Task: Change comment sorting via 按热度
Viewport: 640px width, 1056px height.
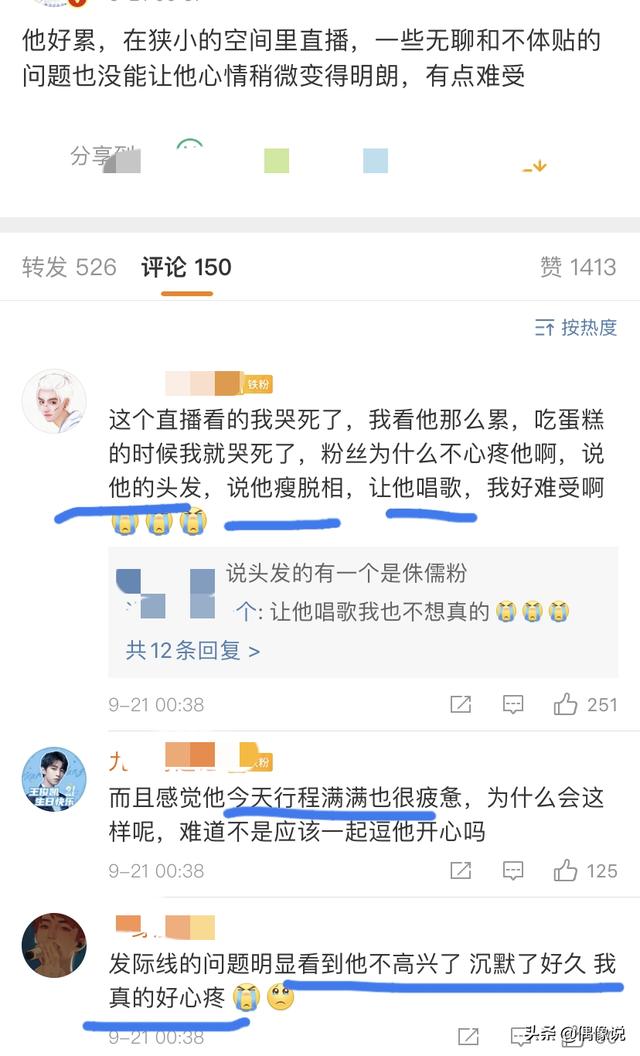Action: point(576,327)
